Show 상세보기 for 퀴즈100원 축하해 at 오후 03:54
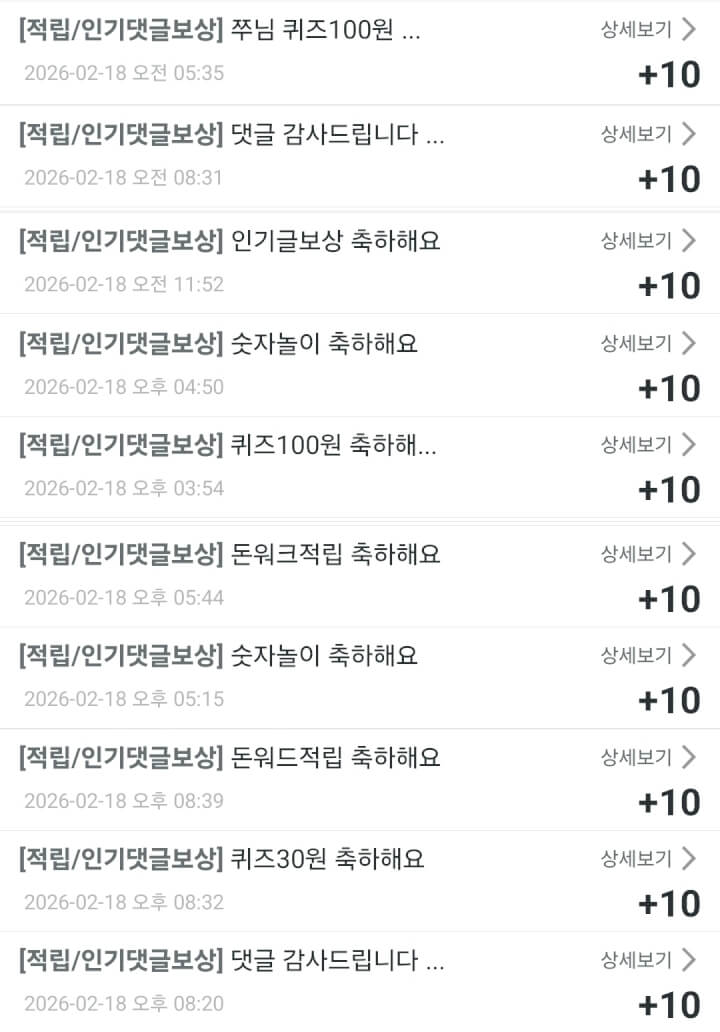 pos(647,445)
